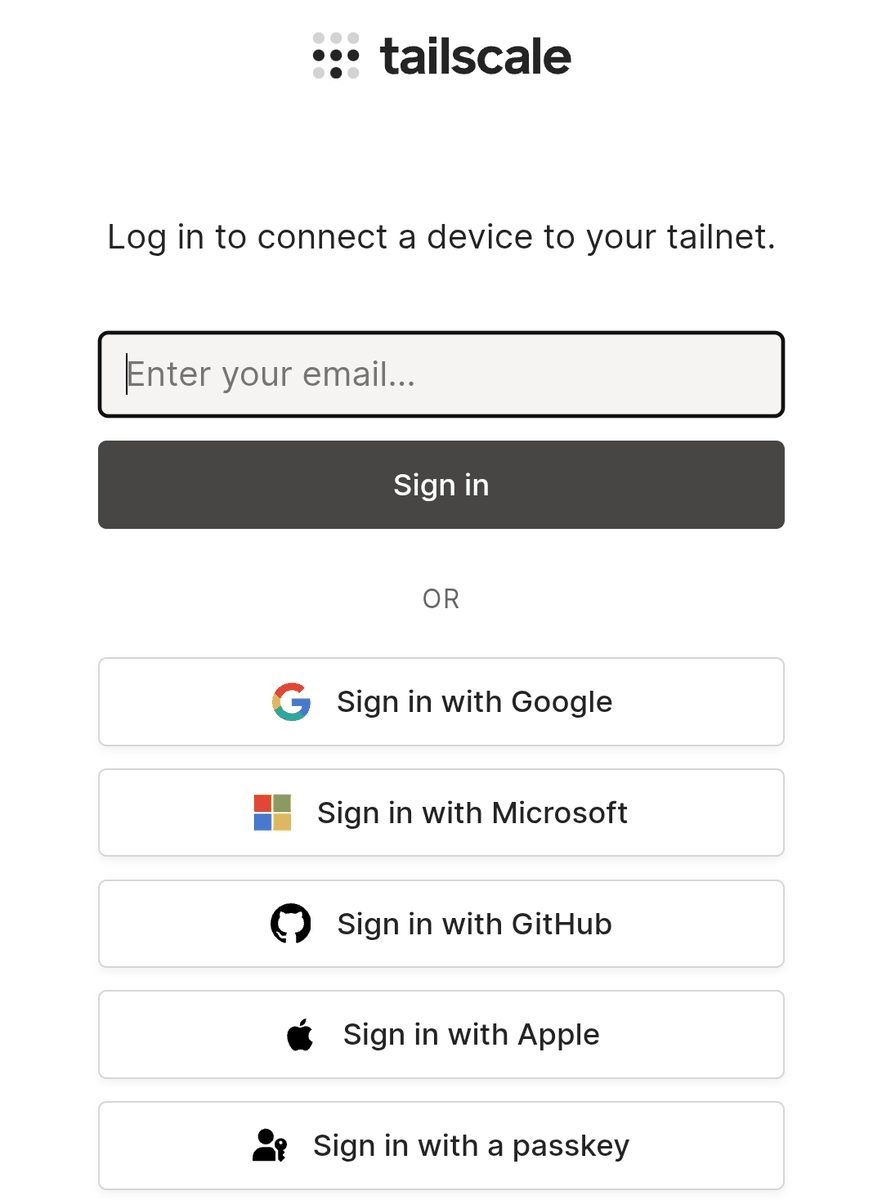Viewport: 882px width, 1200px height.
Task: Focus the email address input field
Action: point(440,374)
